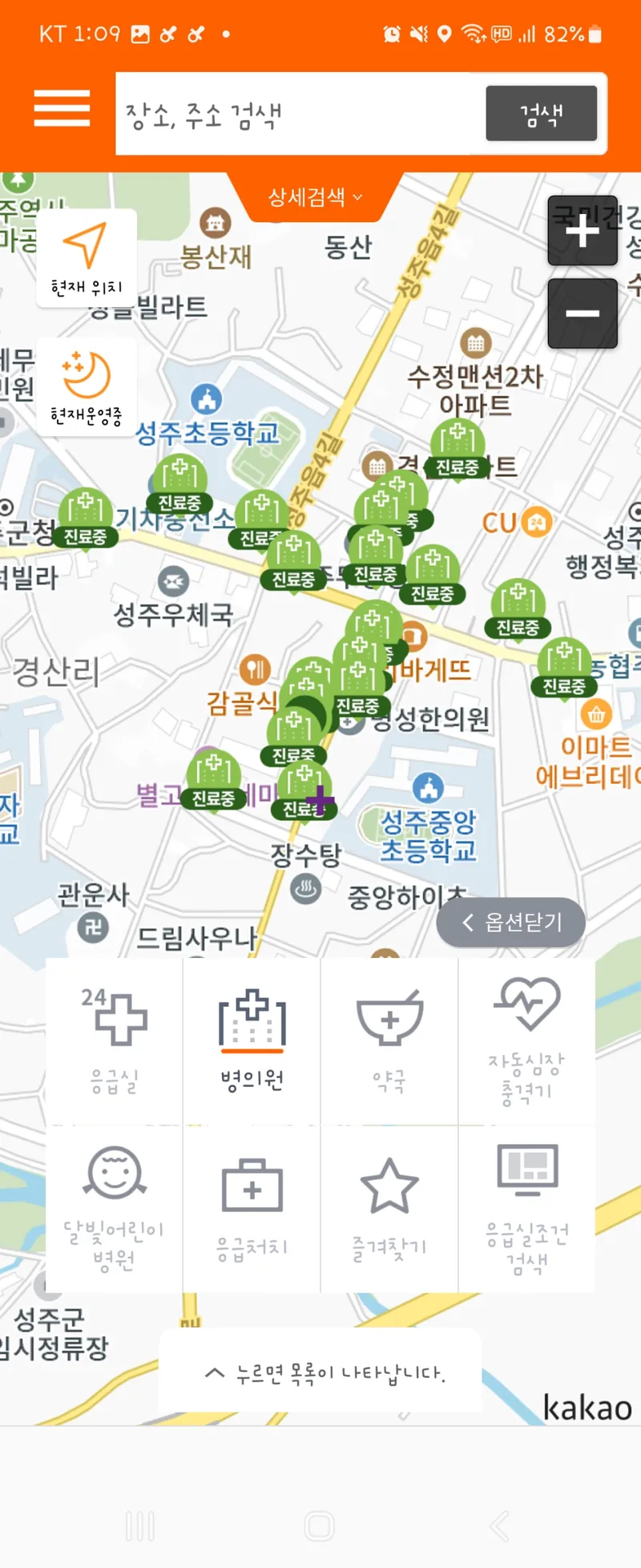Select the 병의원 category

(252, 1041)
